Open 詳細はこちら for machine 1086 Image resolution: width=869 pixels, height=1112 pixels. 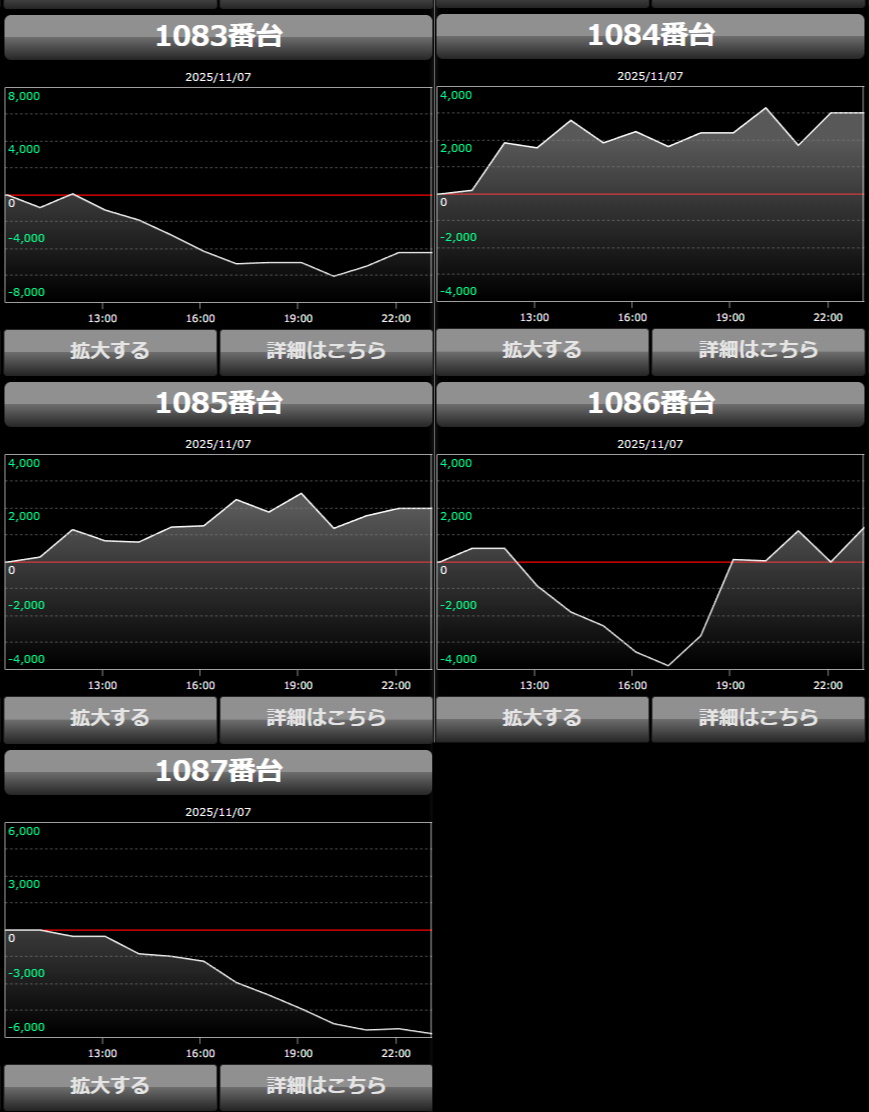tap(758, 718)
